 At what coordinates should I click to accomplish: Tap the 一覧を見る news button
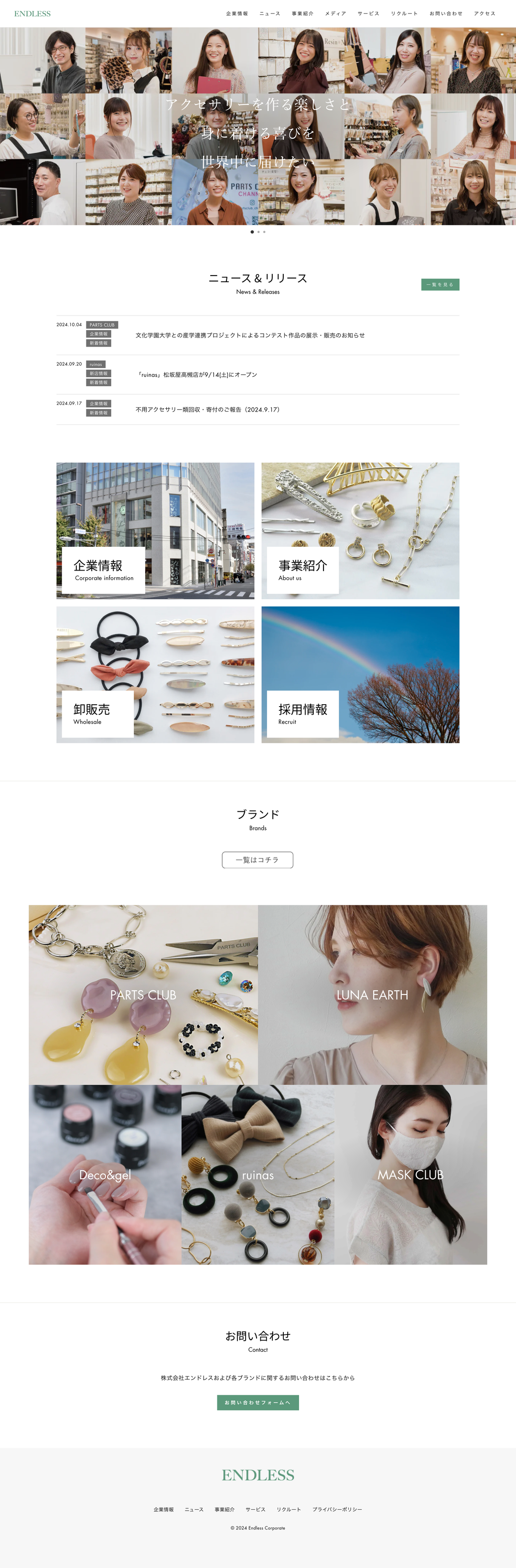(x=440, y=284)
